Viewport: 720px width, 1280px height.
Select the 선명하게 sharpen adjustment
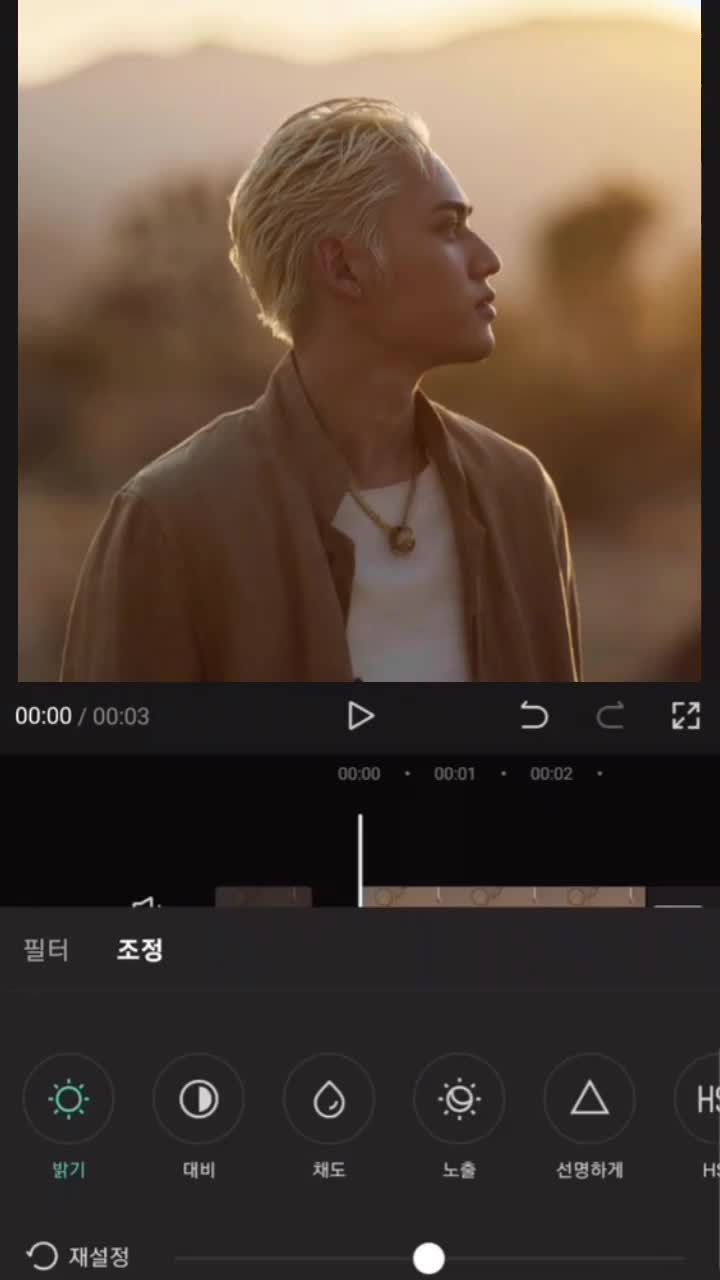(589, 1100)
